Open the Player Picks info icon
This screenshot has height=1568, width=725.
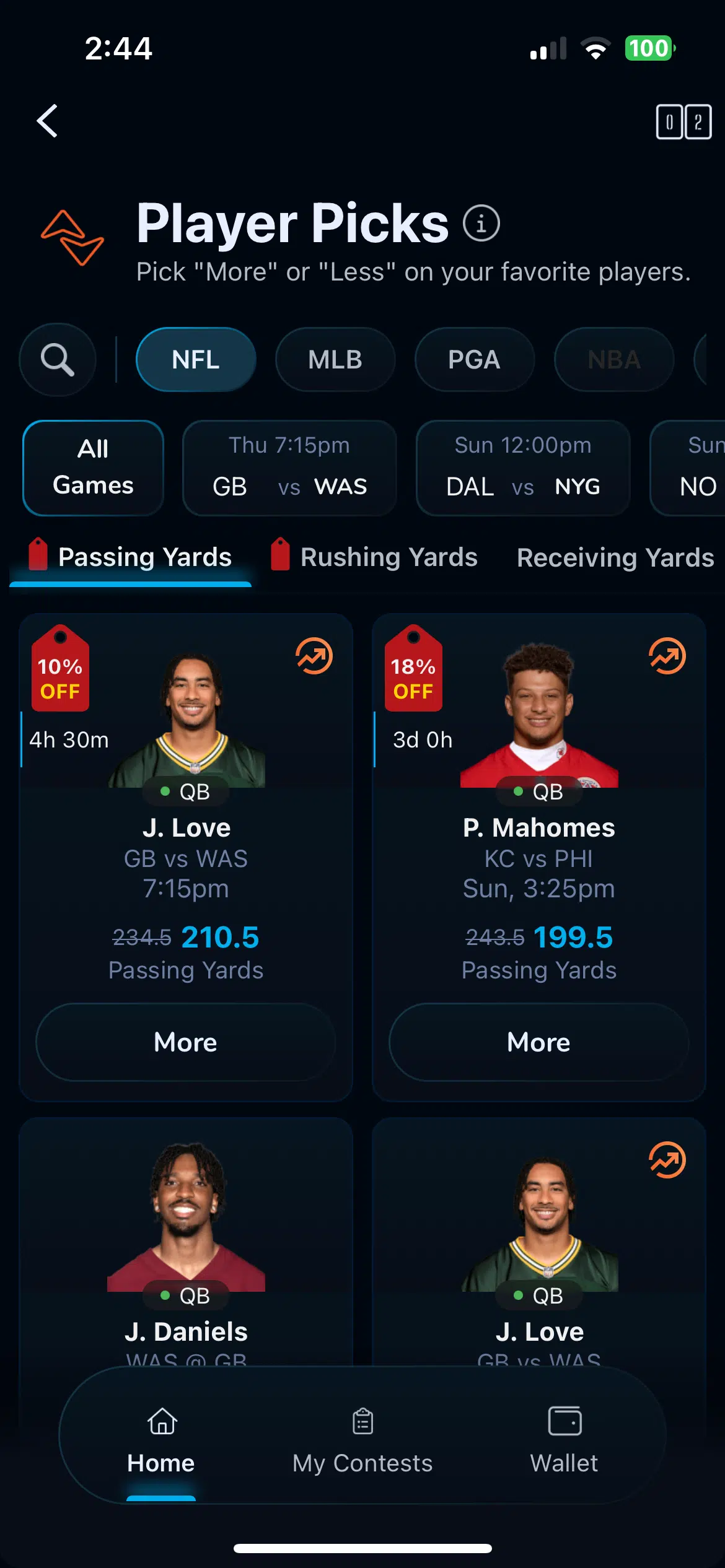pos(481,224)
